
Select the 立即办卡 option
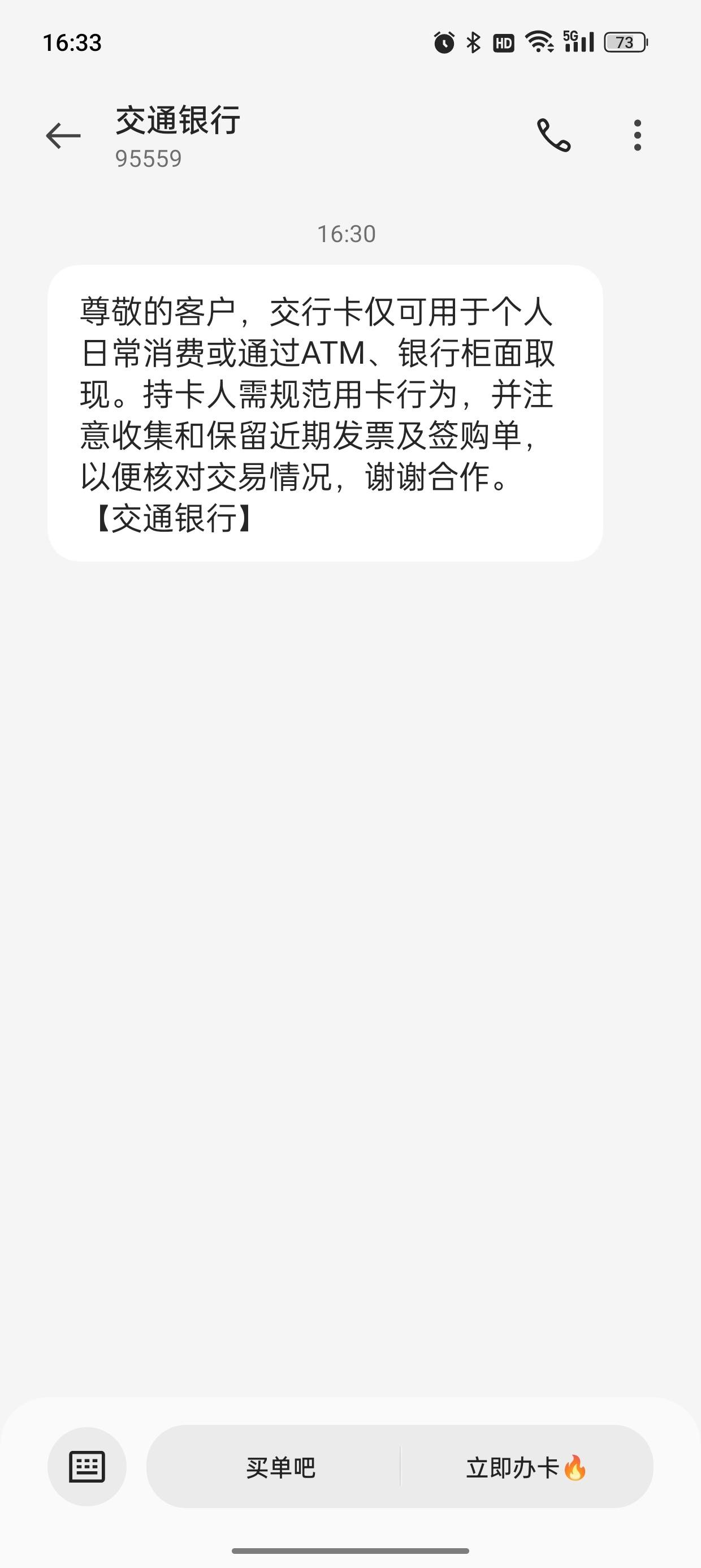[526, 1467]
